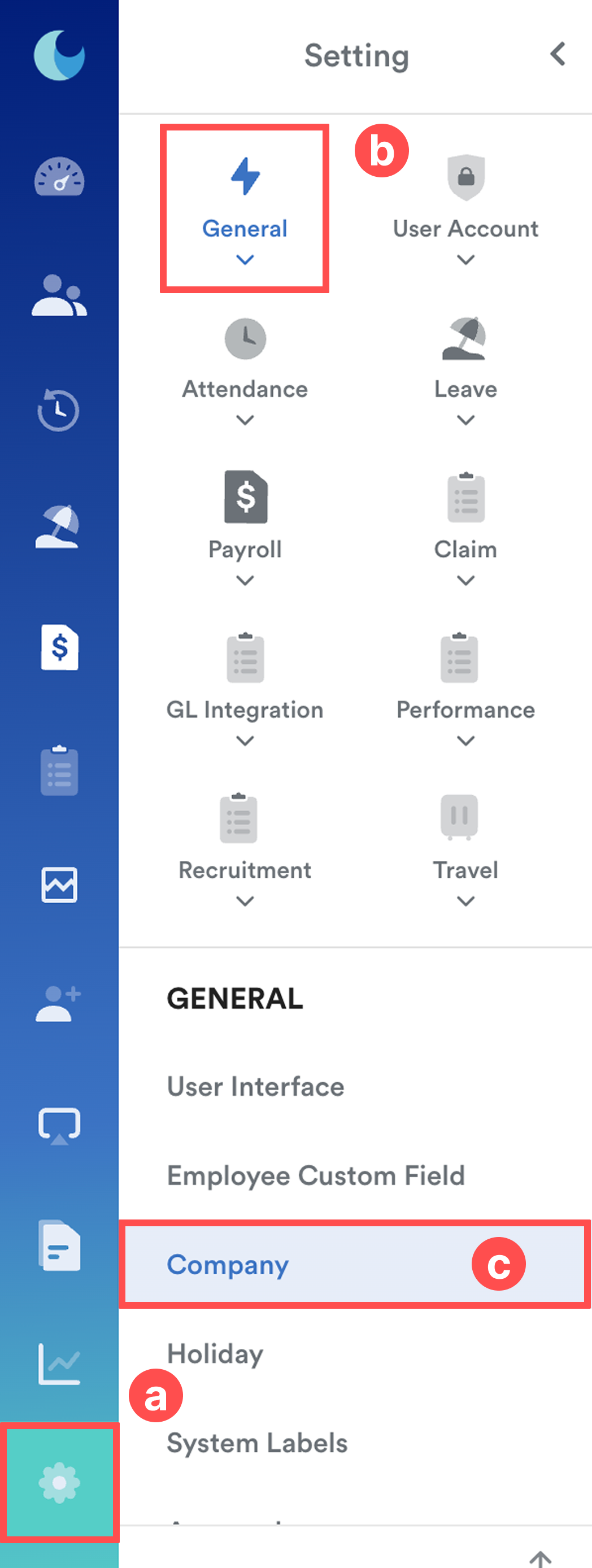Open the User Interface settings
592x1568 pixels.
tap(255, 1087)
